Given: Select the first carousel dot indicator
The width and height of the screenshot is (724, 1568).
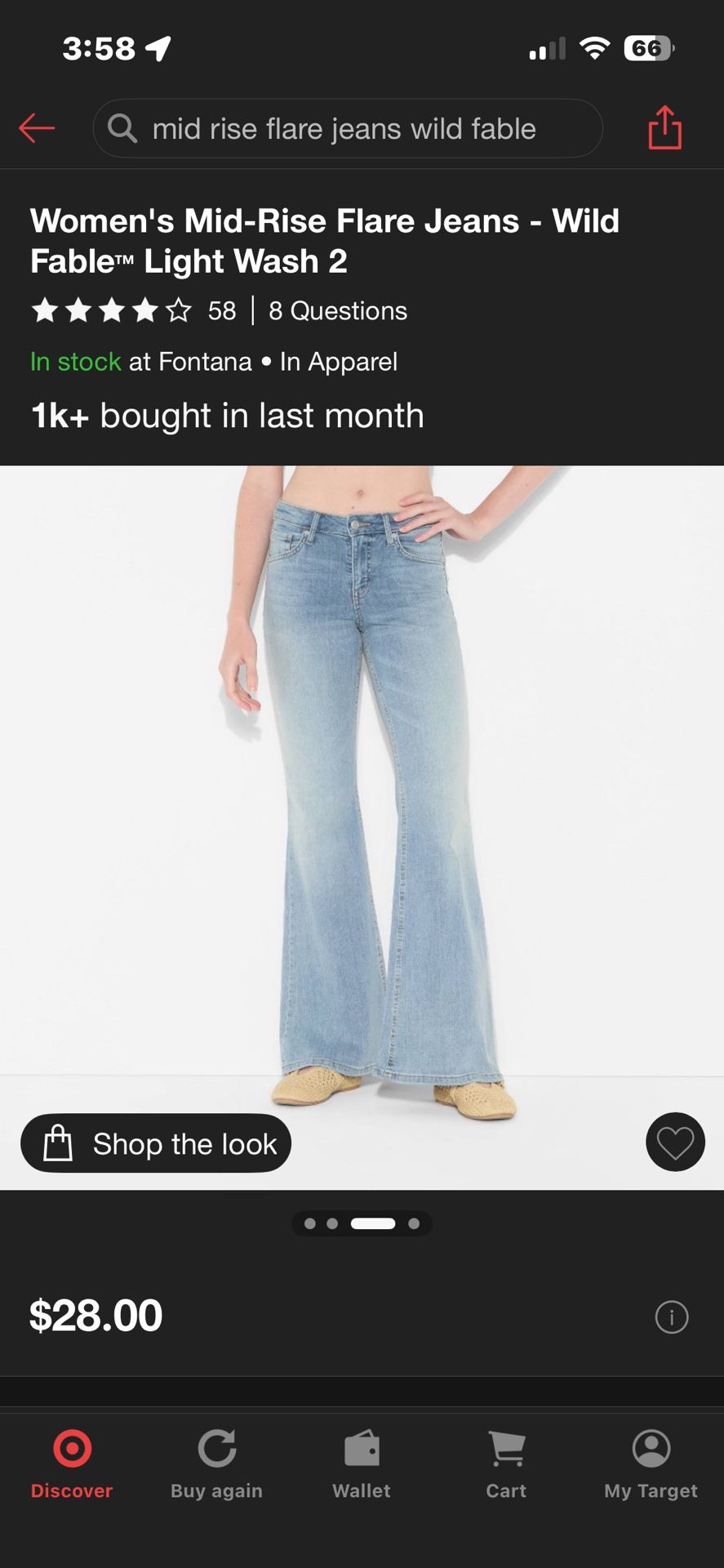Looking at the screenshot, I should pos(311,1223).
